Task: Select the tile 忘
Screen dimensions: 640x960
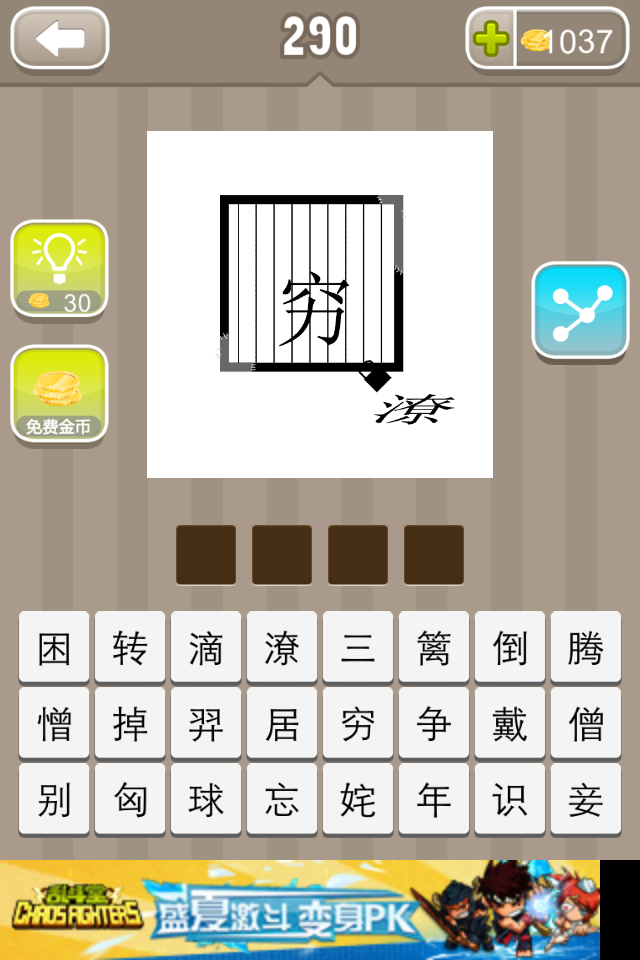Action: click(x=282, y=800)
